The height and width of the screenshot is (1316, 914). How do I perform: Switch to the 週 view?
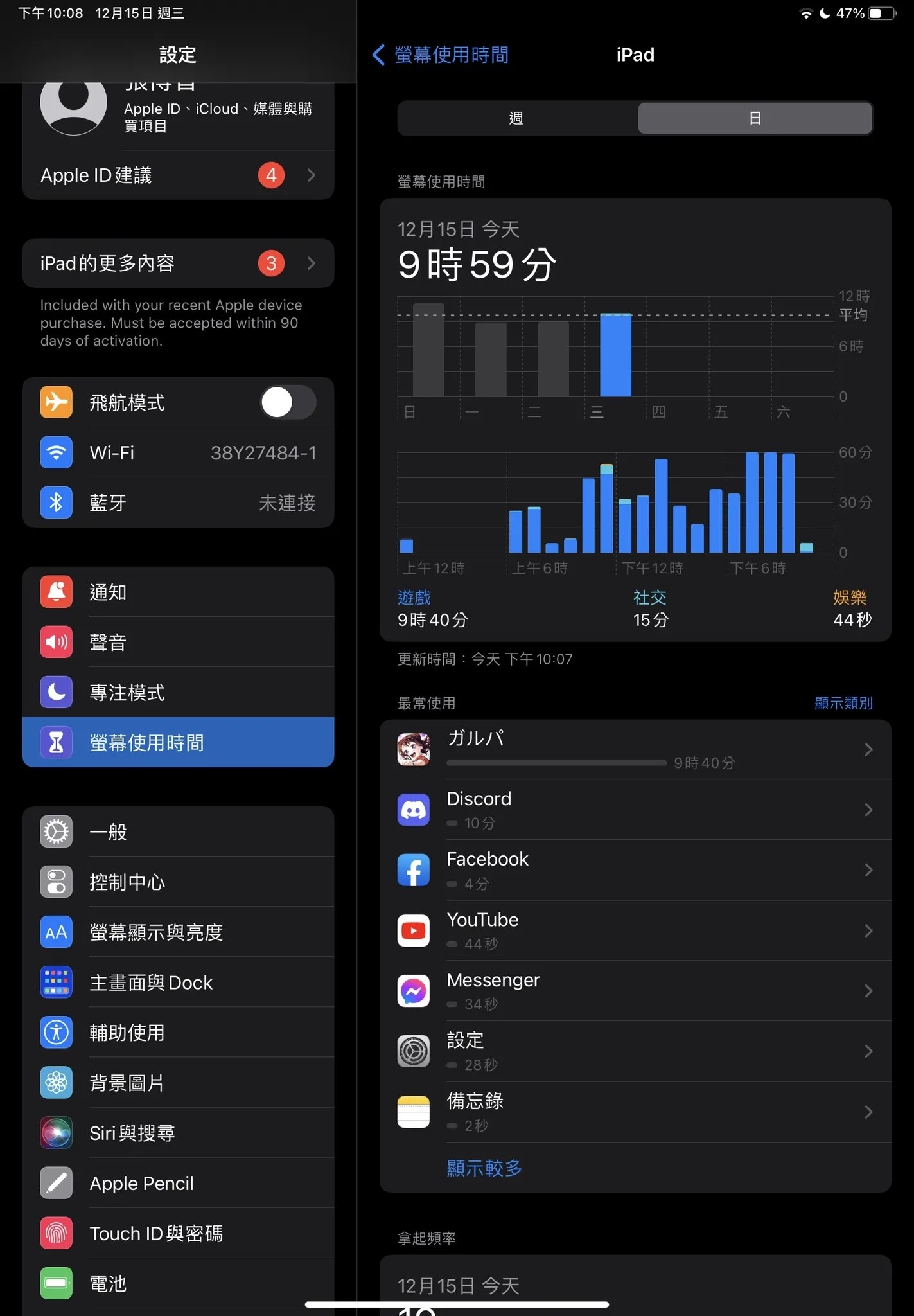[x=516, y=118]
